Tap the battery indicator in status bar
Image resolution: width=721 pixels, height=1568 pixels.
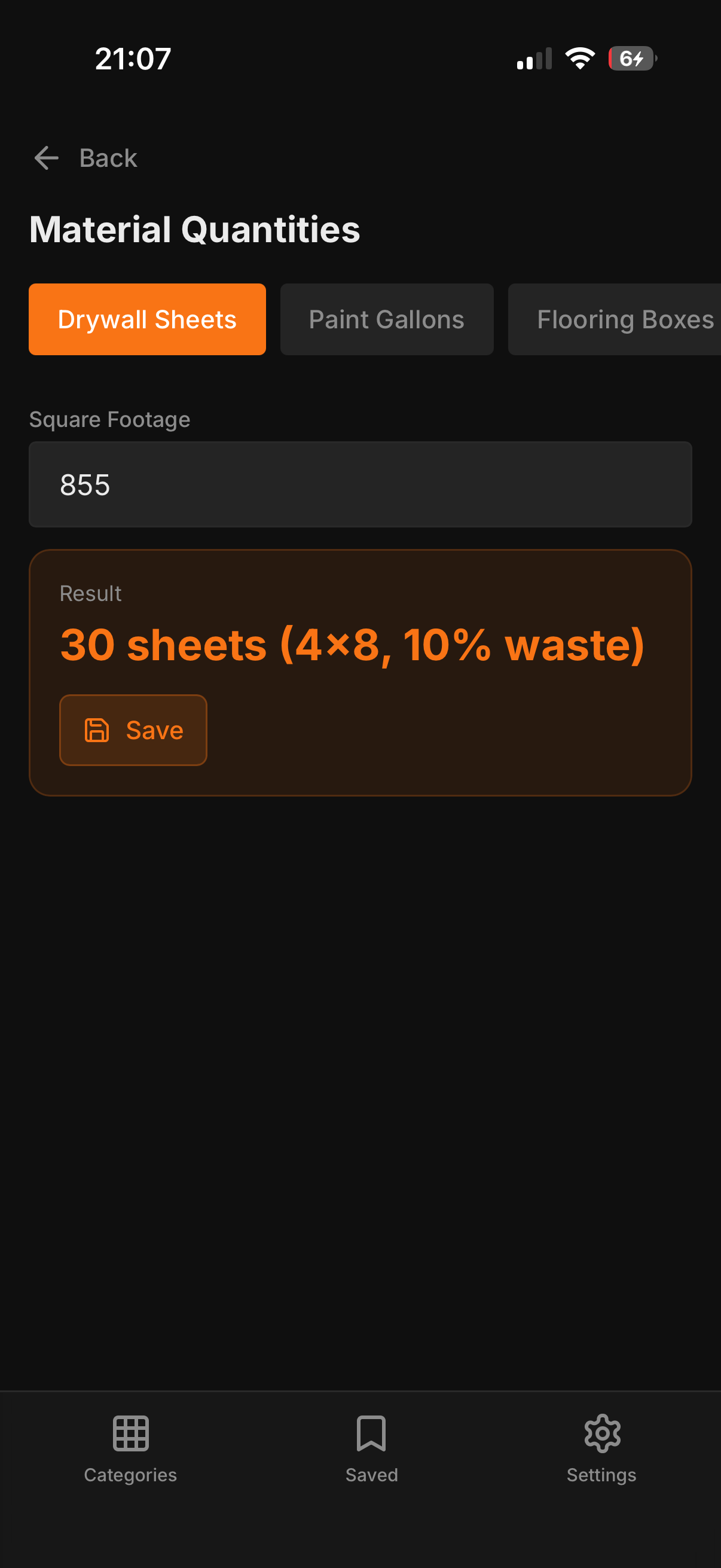click(631, 59)
